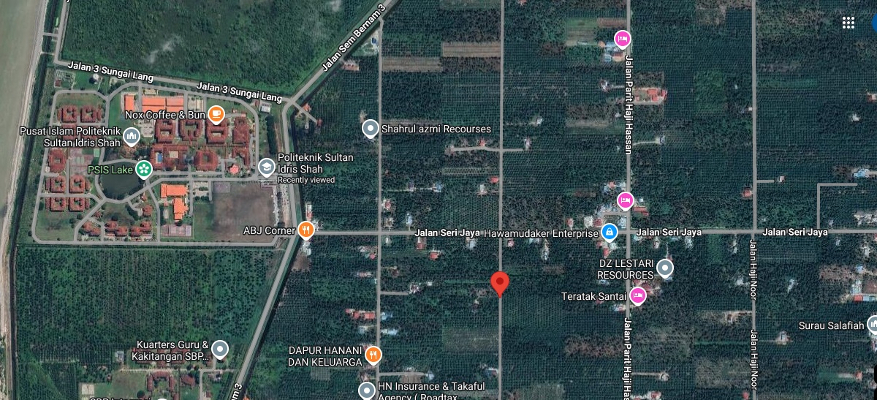Viewport: 877px width, 400px height.
Task: Open Kuarters Guru & Kakitangan SBP marker
Action: (220, 349)
